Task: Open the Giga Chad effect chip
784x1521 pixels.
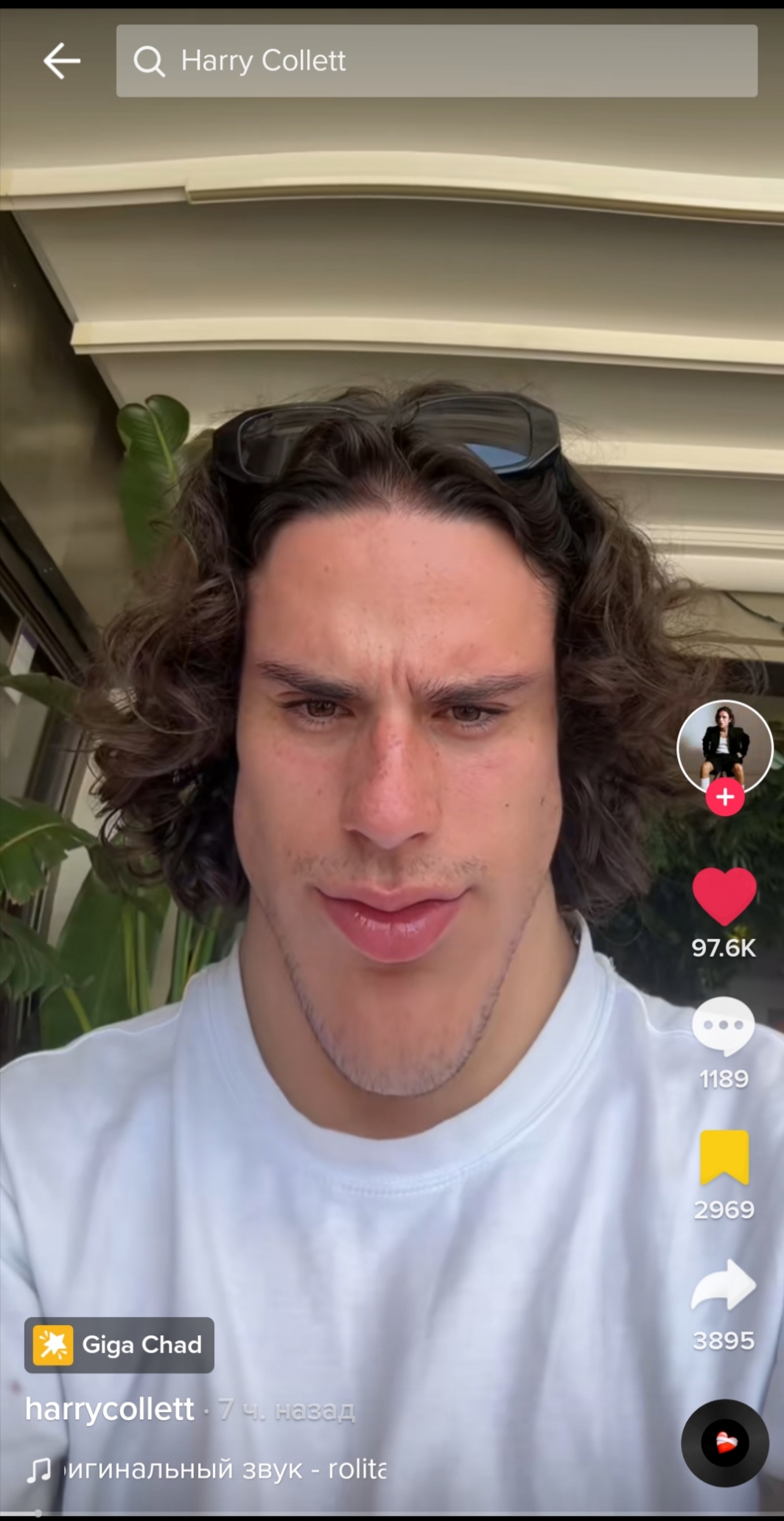Action: [119, 1345]
